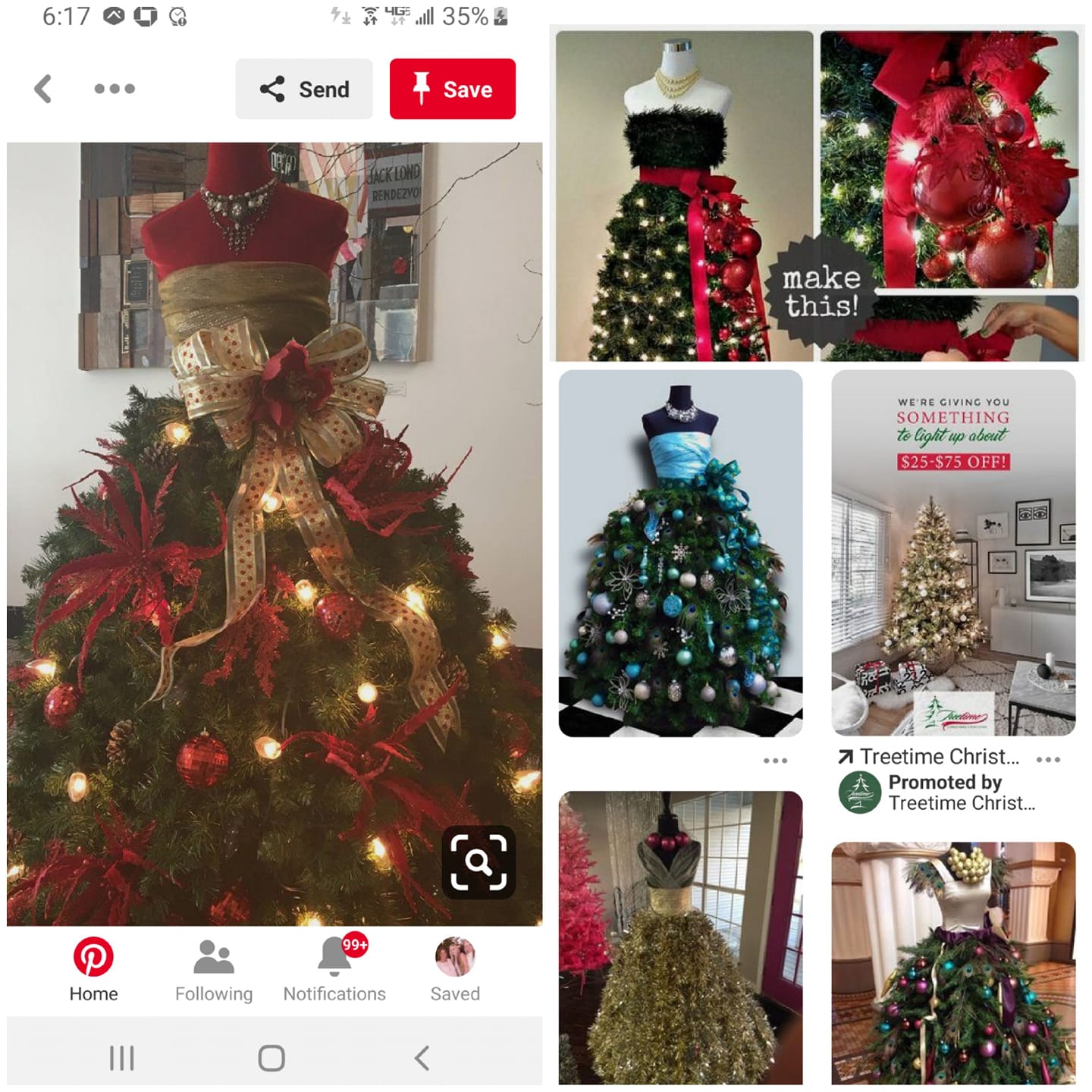Send this pin to someone
1092x1092 pixels.
pos(304,89)
